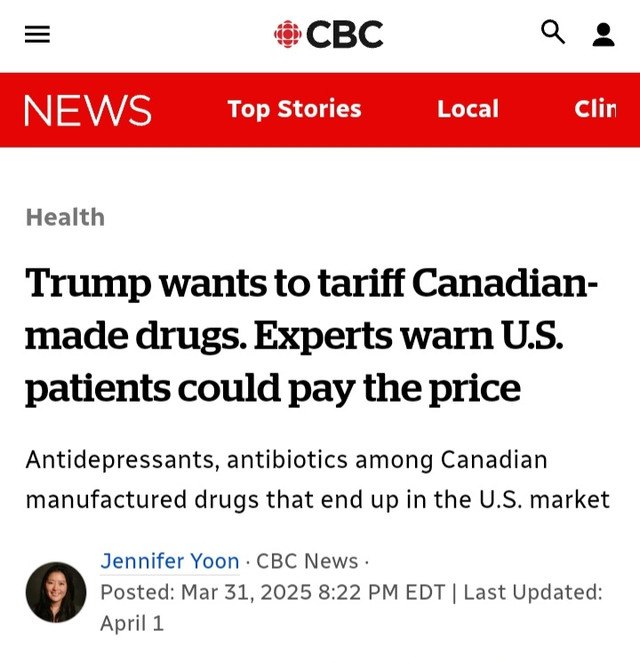Open the partially visible Clim tab
The width and height of the screenshot is (640, 663).
coord(596,109)
